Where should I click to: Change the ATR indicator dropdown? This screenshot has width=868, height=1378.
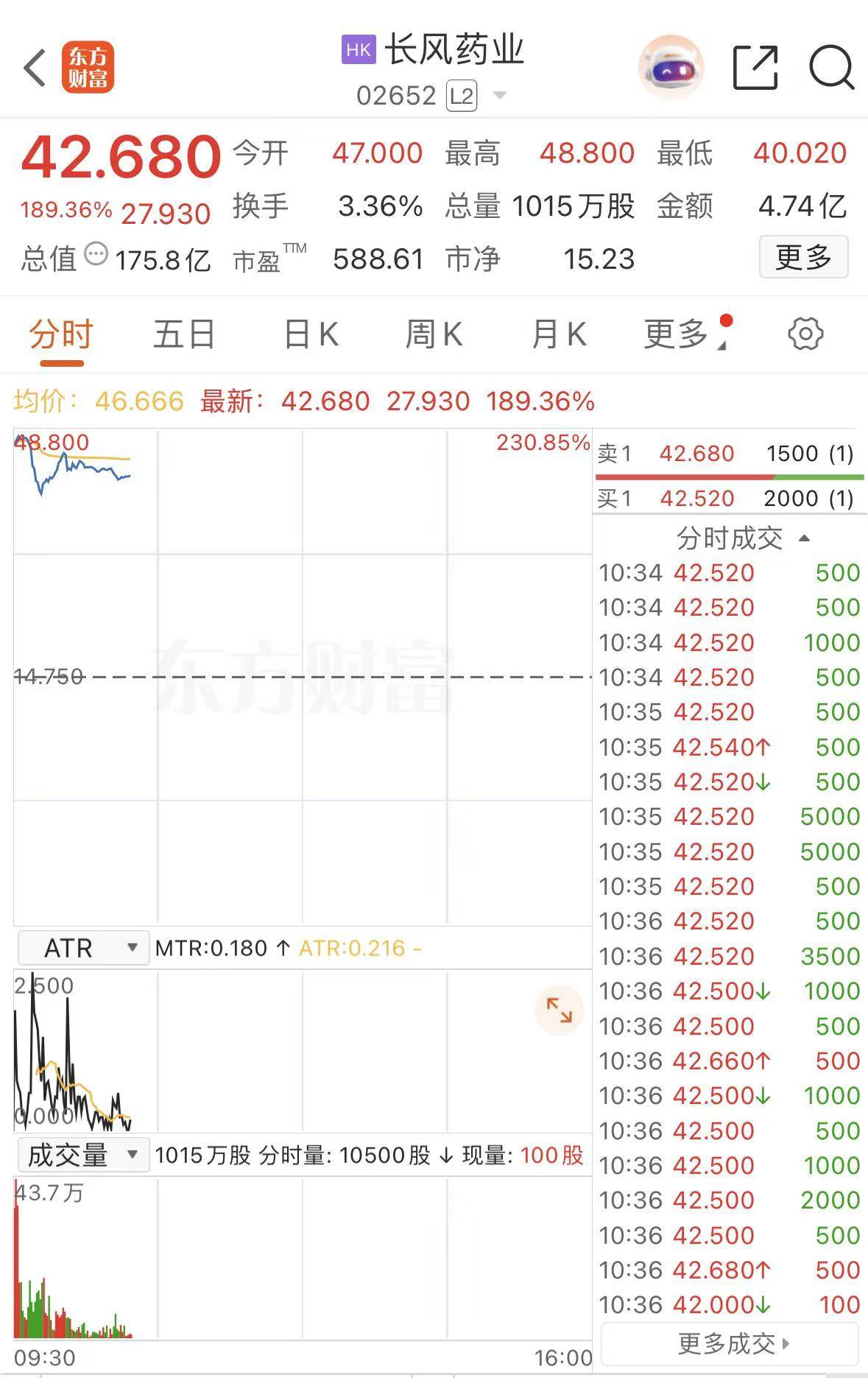tap(82, 948)
